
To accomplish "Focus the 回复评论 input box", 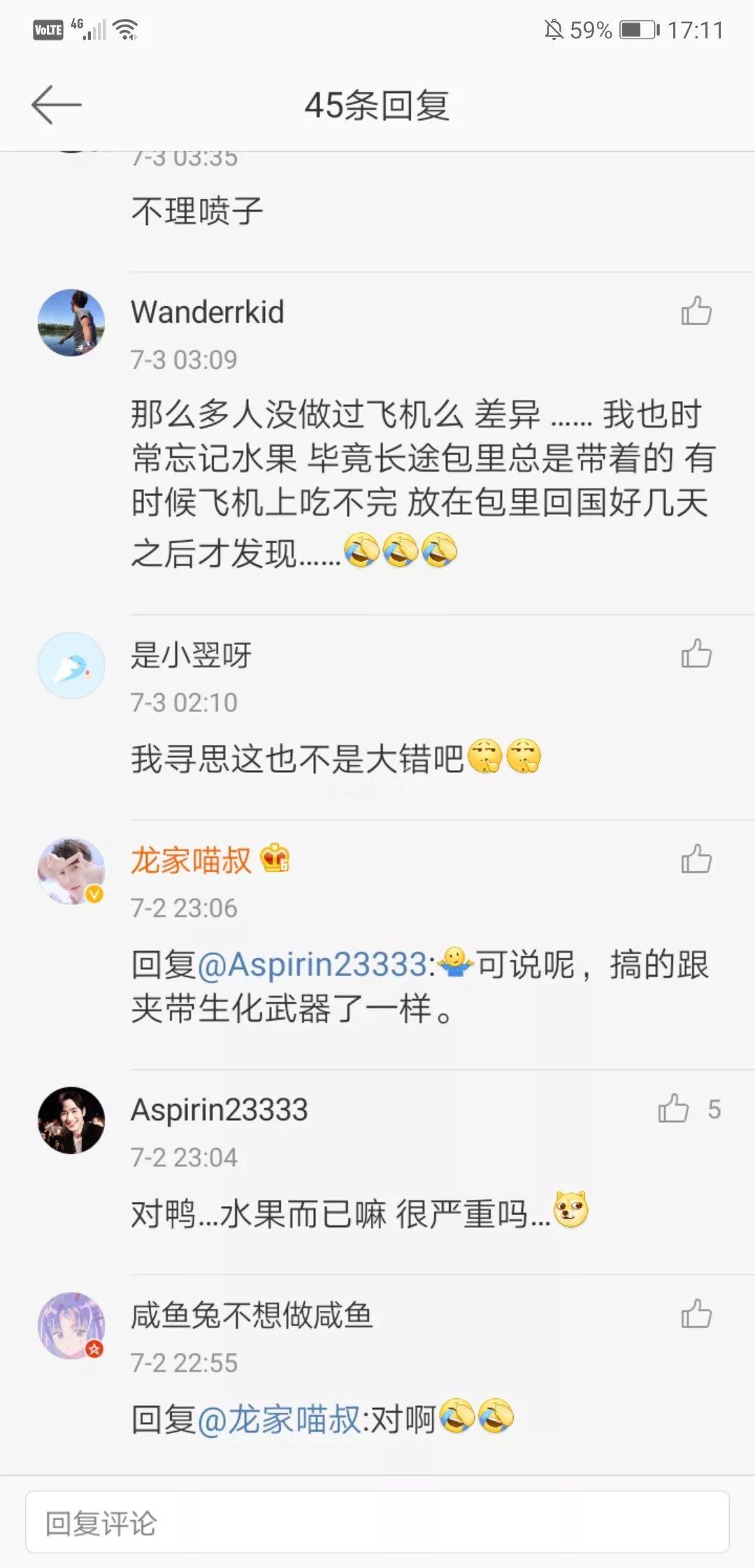I will (377, 1523).
